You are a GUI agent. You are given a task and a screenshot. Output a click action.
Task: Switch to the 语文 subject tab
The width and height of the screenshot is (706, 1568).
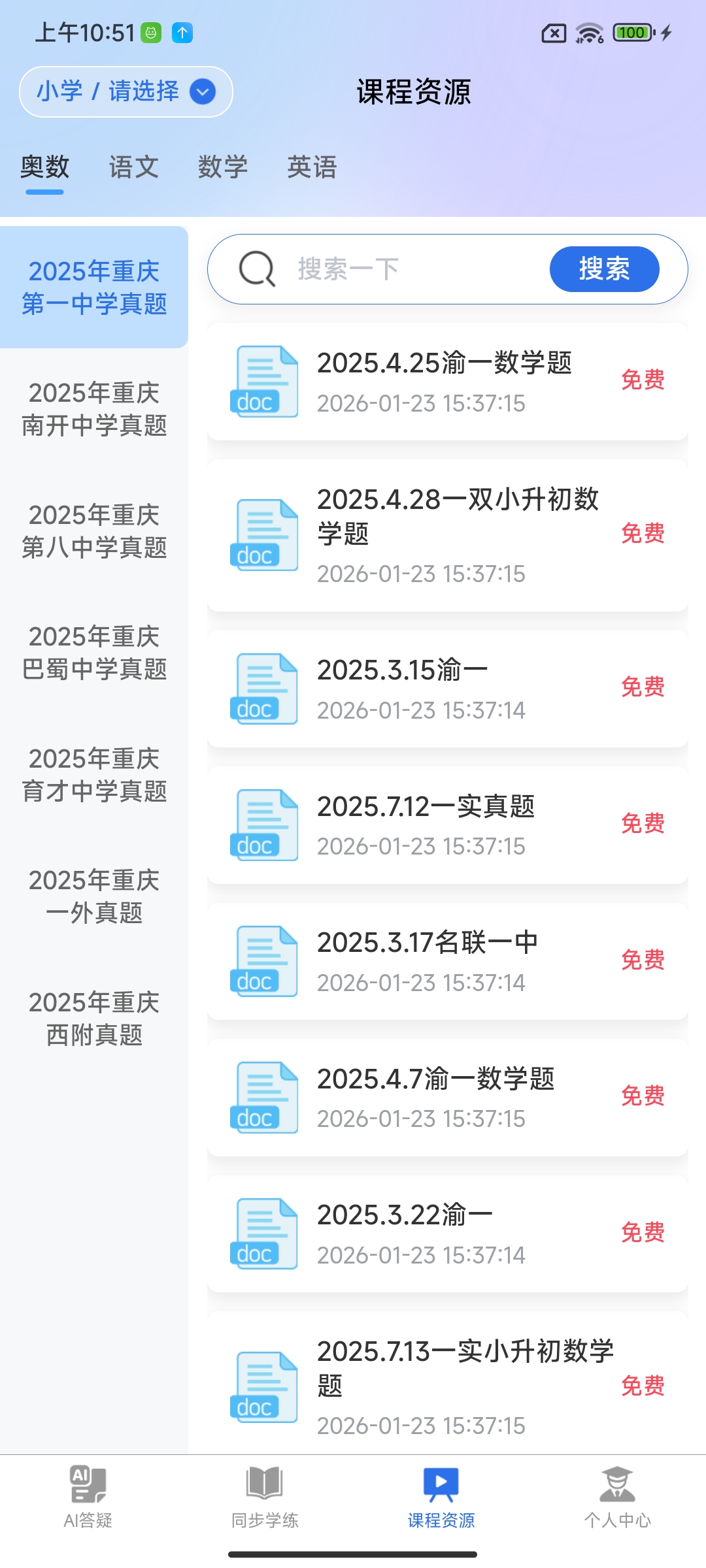[x=133, y=168]
